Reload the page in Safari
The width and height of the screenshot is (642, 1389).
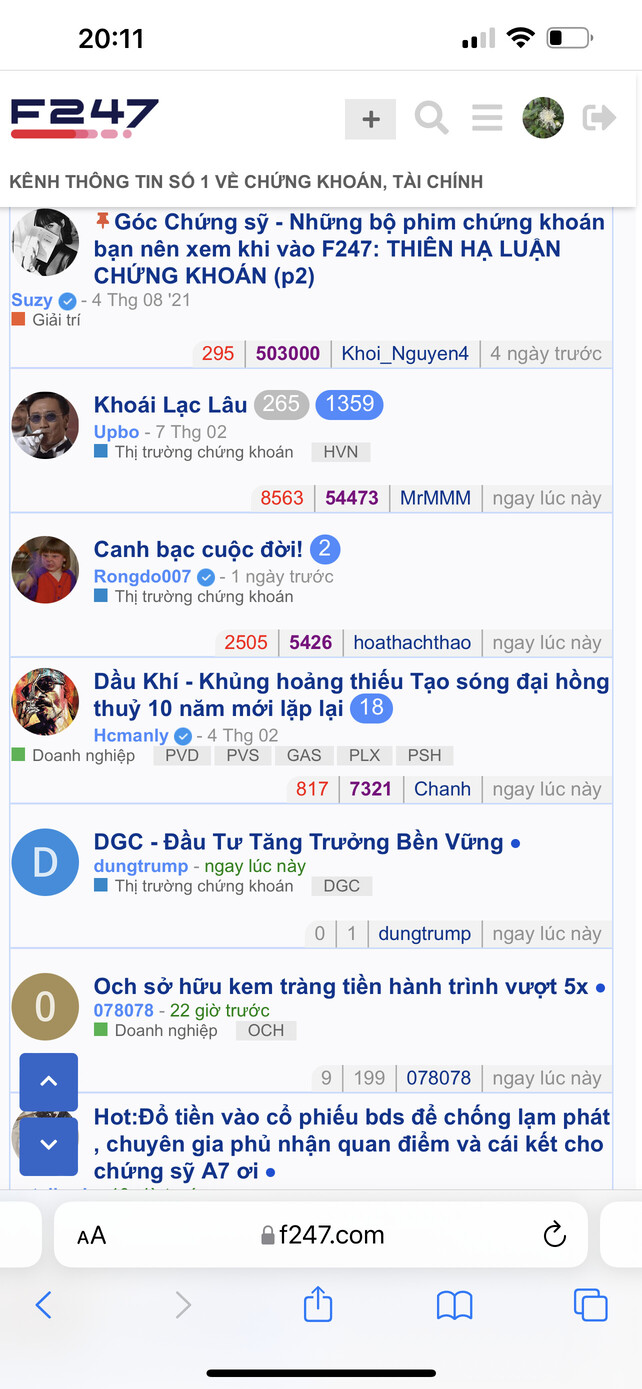[x=554, y=1235]
